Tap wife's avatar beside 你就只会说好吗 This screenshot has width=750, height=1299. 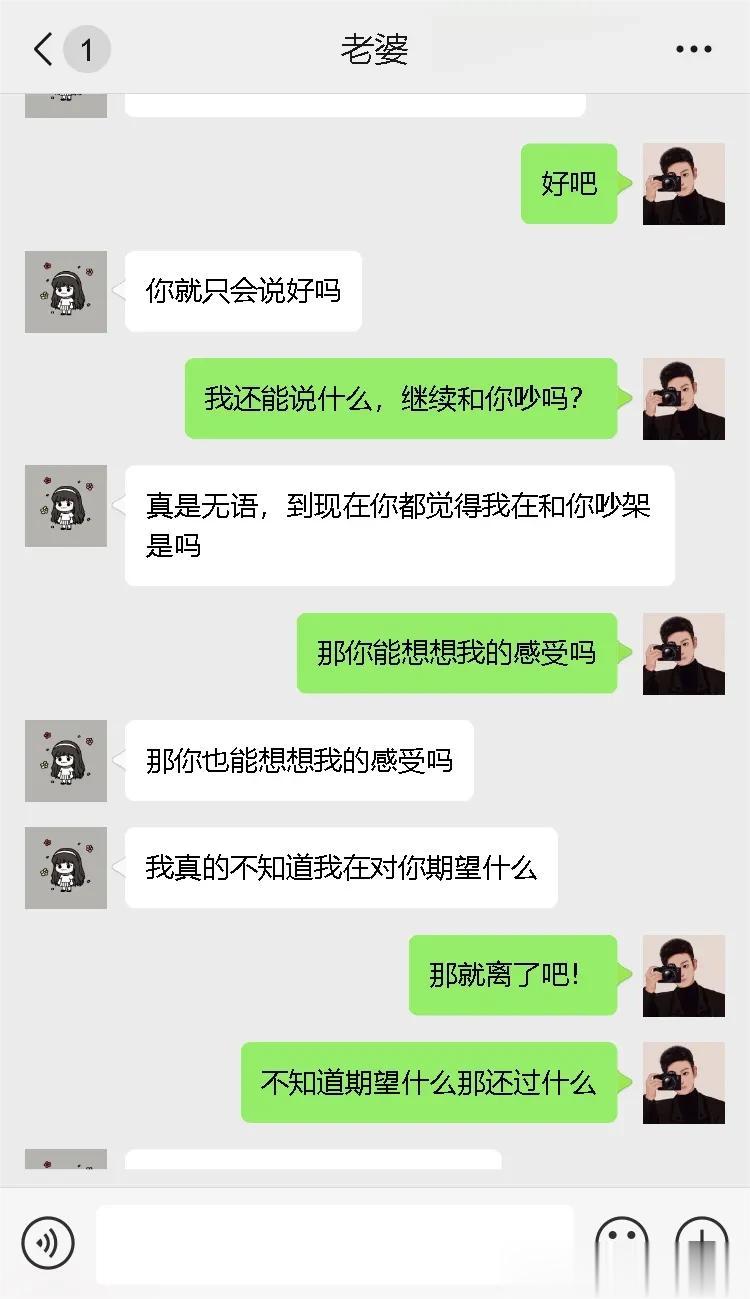pyautogui.click(x=66, y=292)
